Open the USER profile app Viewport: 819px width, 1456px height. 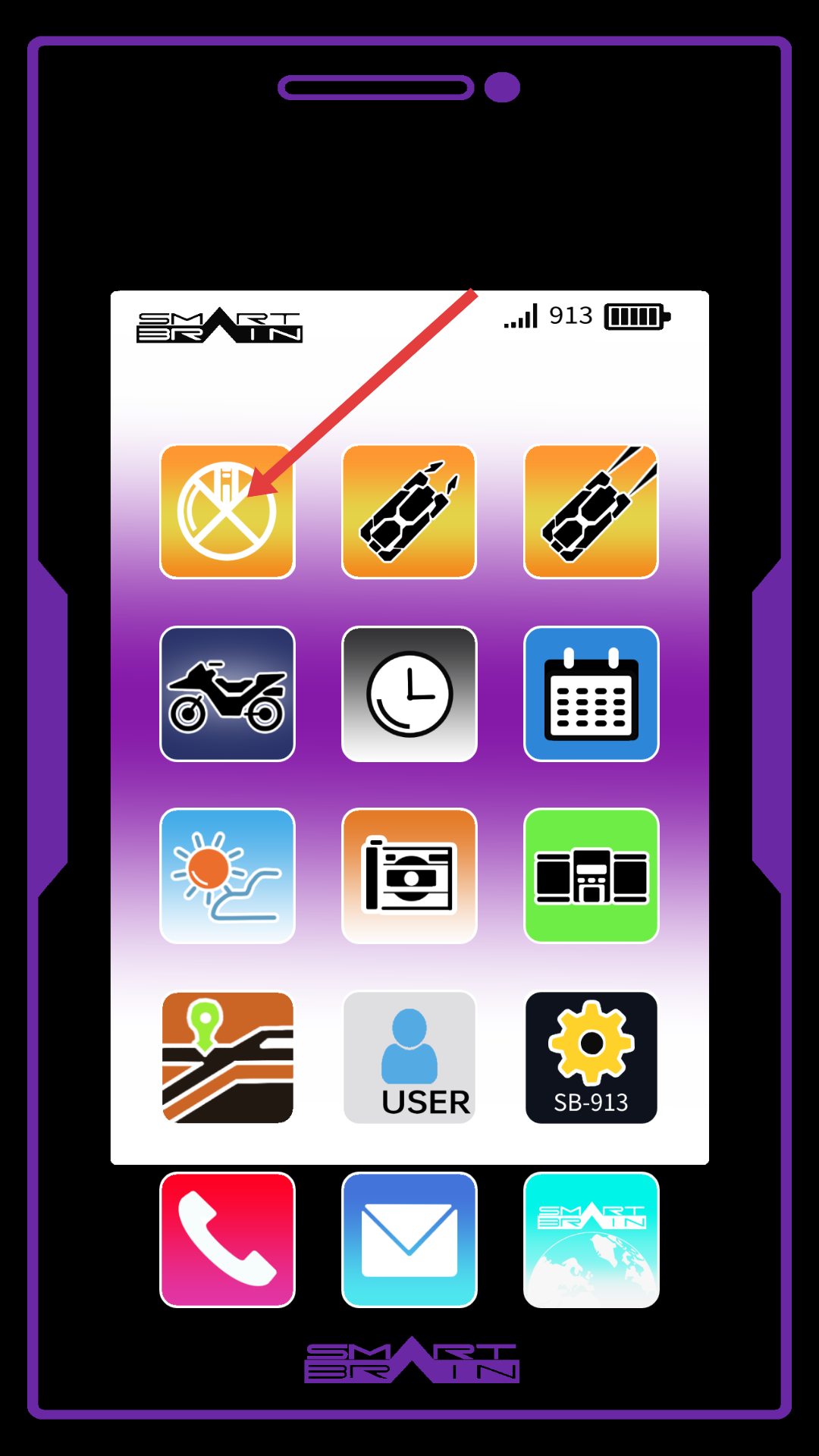pos(409,1058)
